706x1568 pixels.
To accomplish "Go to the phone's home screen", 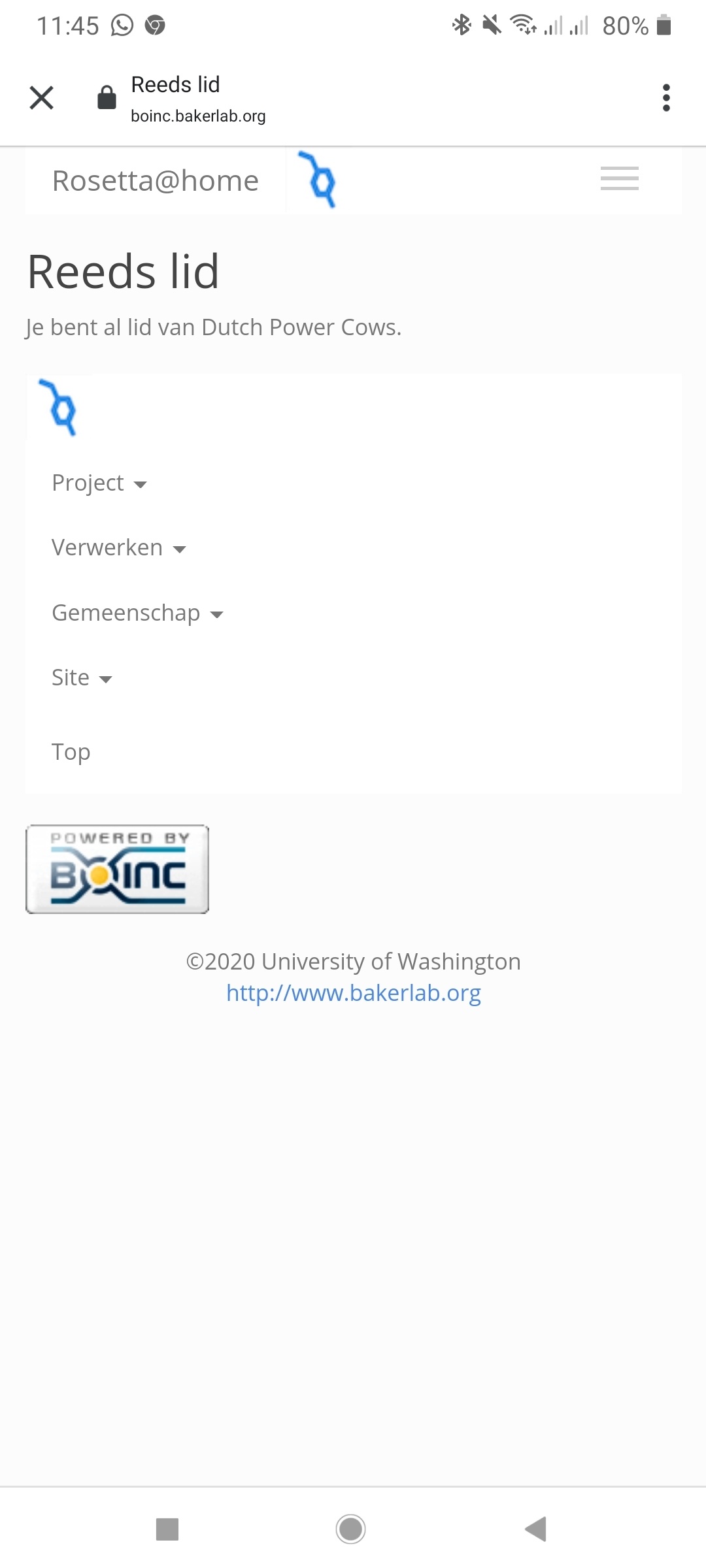I will click(351, 1529).
